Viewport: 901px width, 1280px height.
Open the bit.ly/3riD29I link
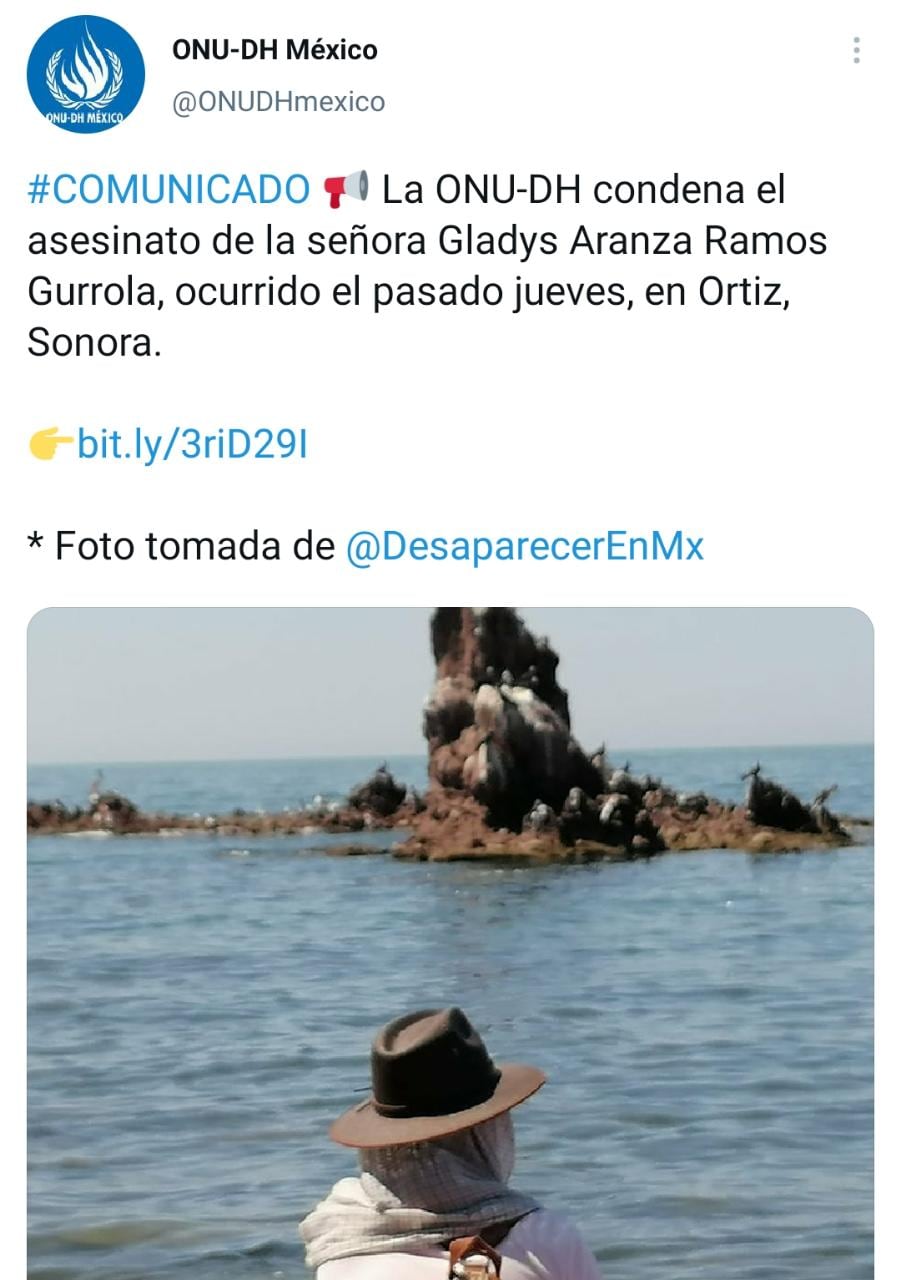point(191,444)
